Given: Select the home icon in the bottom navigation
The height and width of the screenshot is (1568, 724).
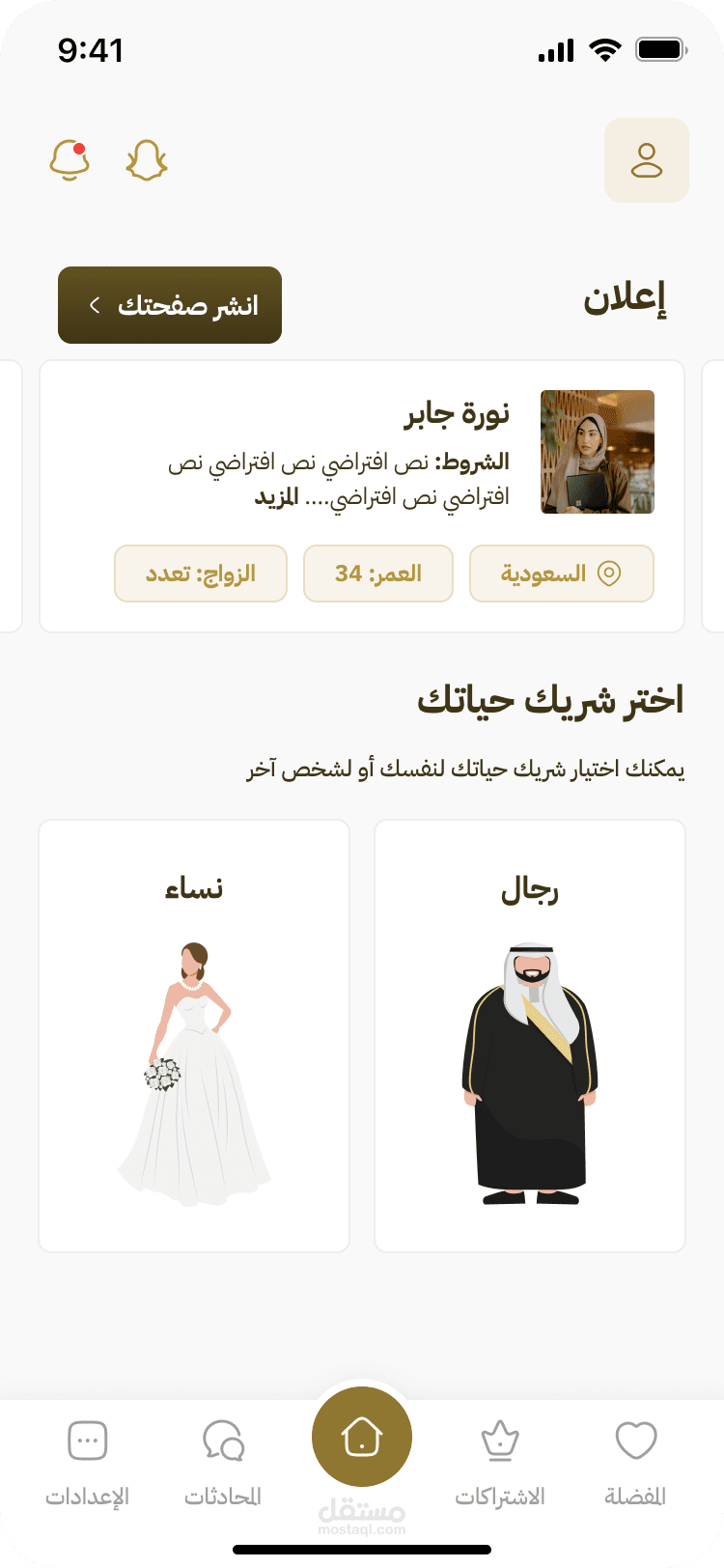Looking at the screenshot, I should [x=361, y=1436].
